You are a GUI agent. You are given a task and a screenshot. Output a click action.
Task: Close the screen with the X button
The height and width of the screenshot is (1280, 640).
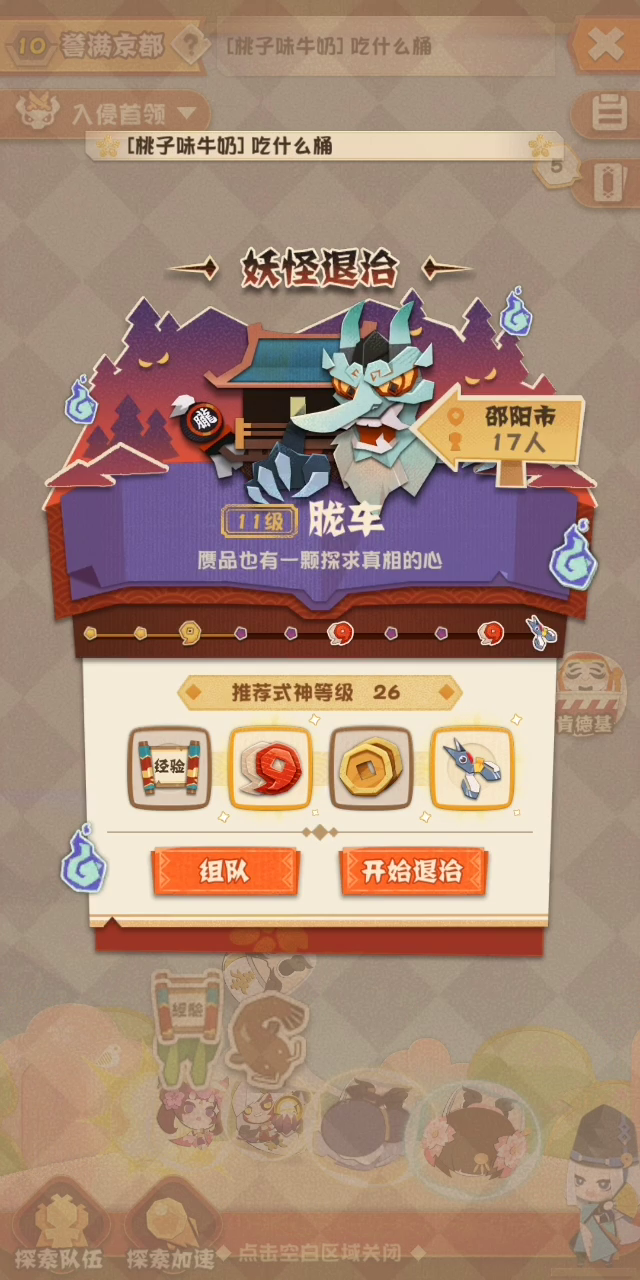pos(606,44)
